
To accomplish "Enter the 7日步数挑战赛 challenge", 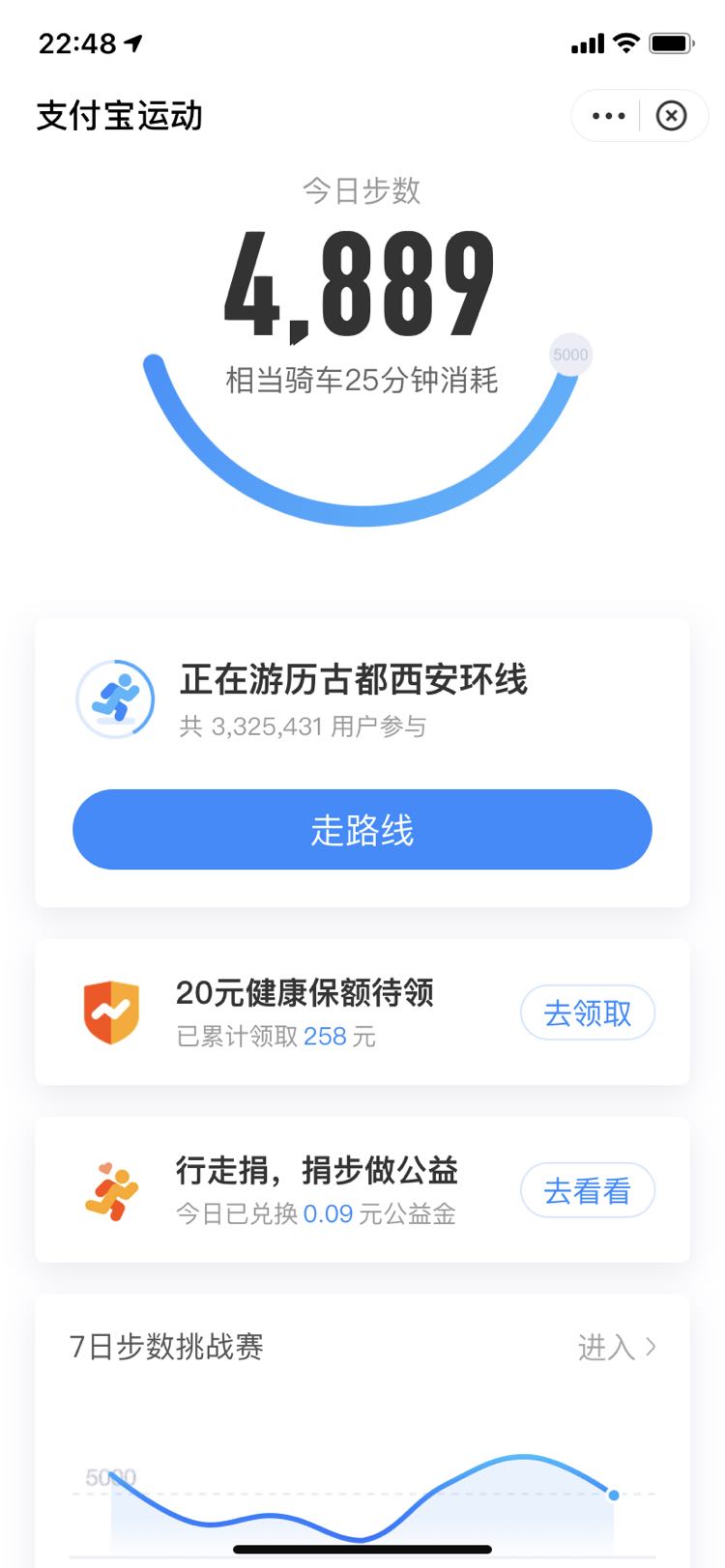I will (x=617, y=1347).
